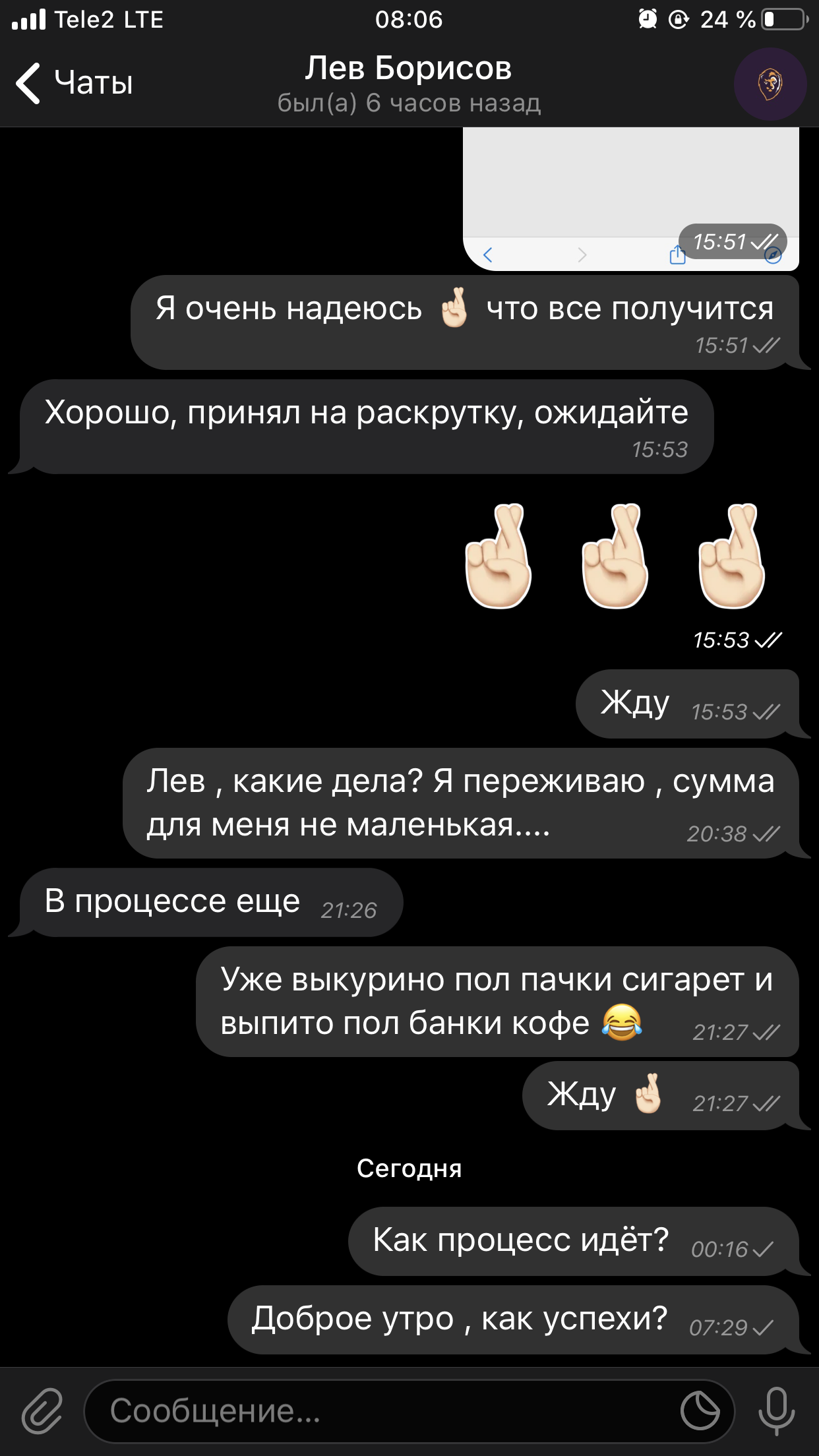Open the screenshot image sent at 15:51

pos(631,199)
